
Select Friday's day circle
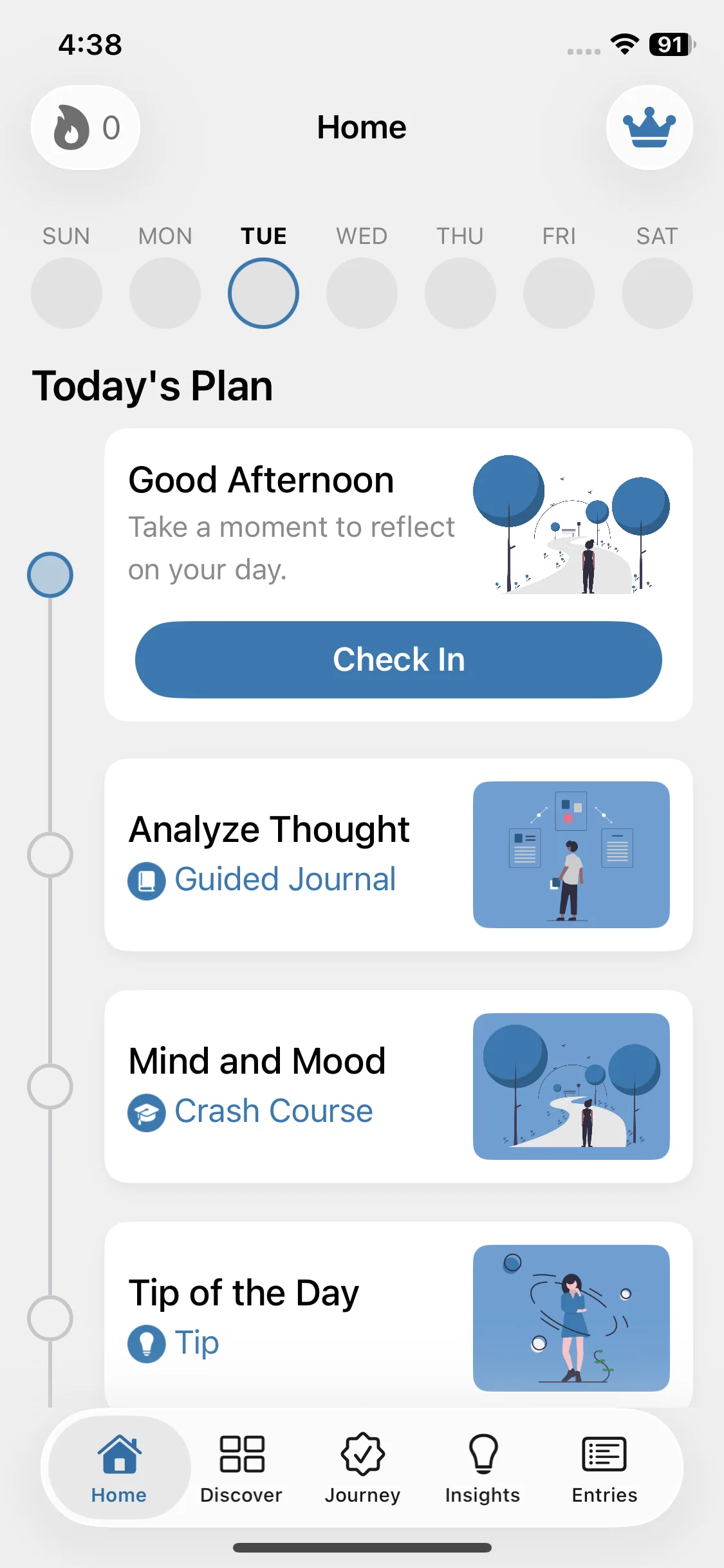[559, 293]
